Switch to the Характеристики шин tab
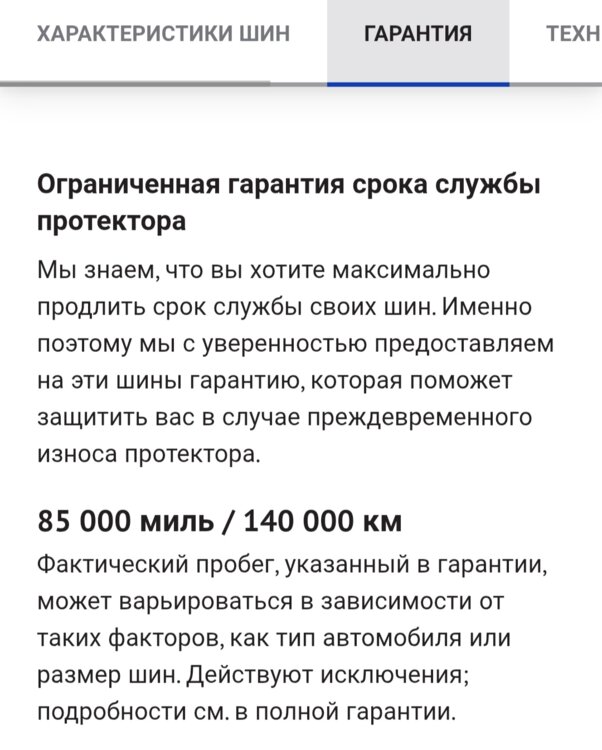 tap(163, 35)
